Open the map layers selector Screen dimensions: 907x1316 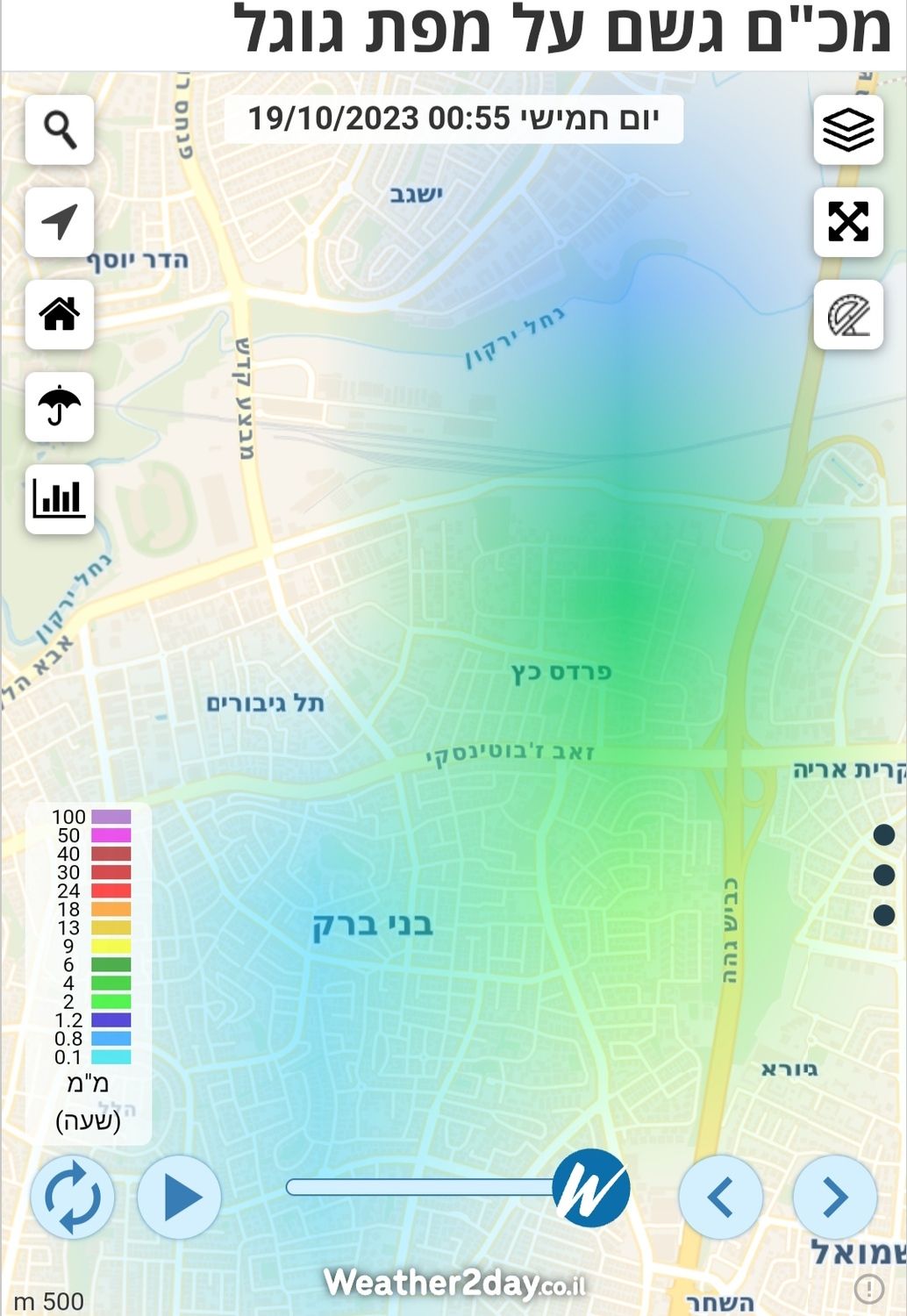point(847,130)
